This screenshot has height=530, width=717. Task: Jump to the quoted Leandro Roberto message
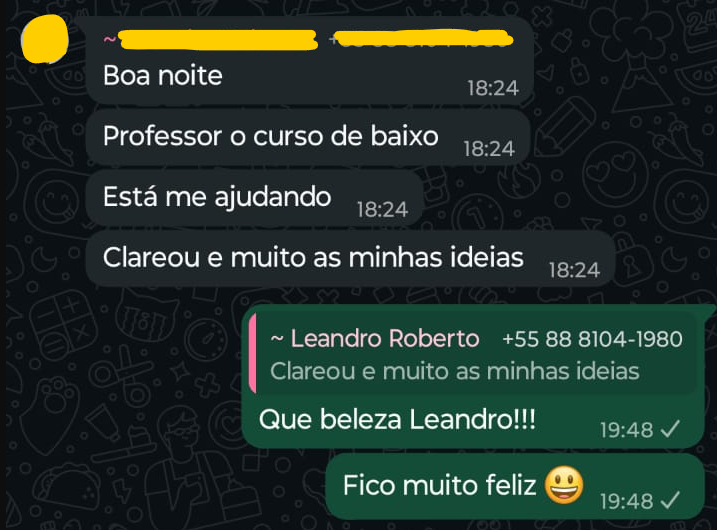(x=470, y=355)
